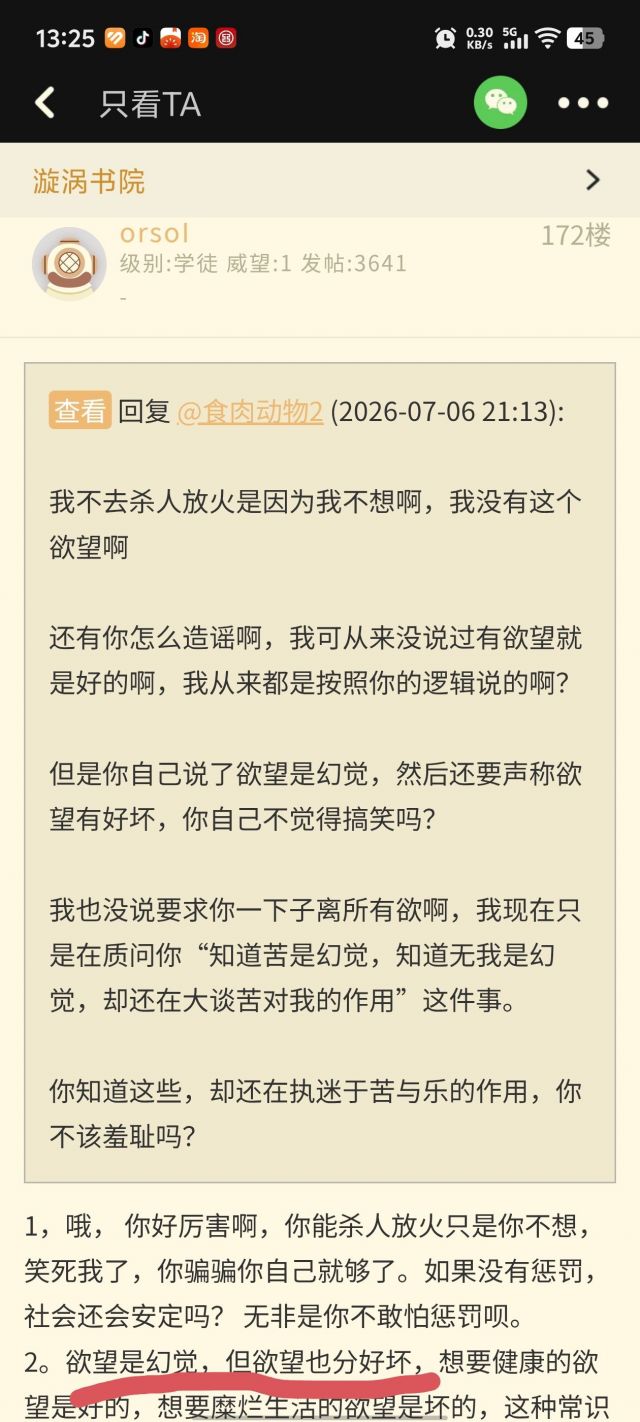640x1422 pixels.
Task: Tap the green WeChat share icon
Action: point(500,102)
